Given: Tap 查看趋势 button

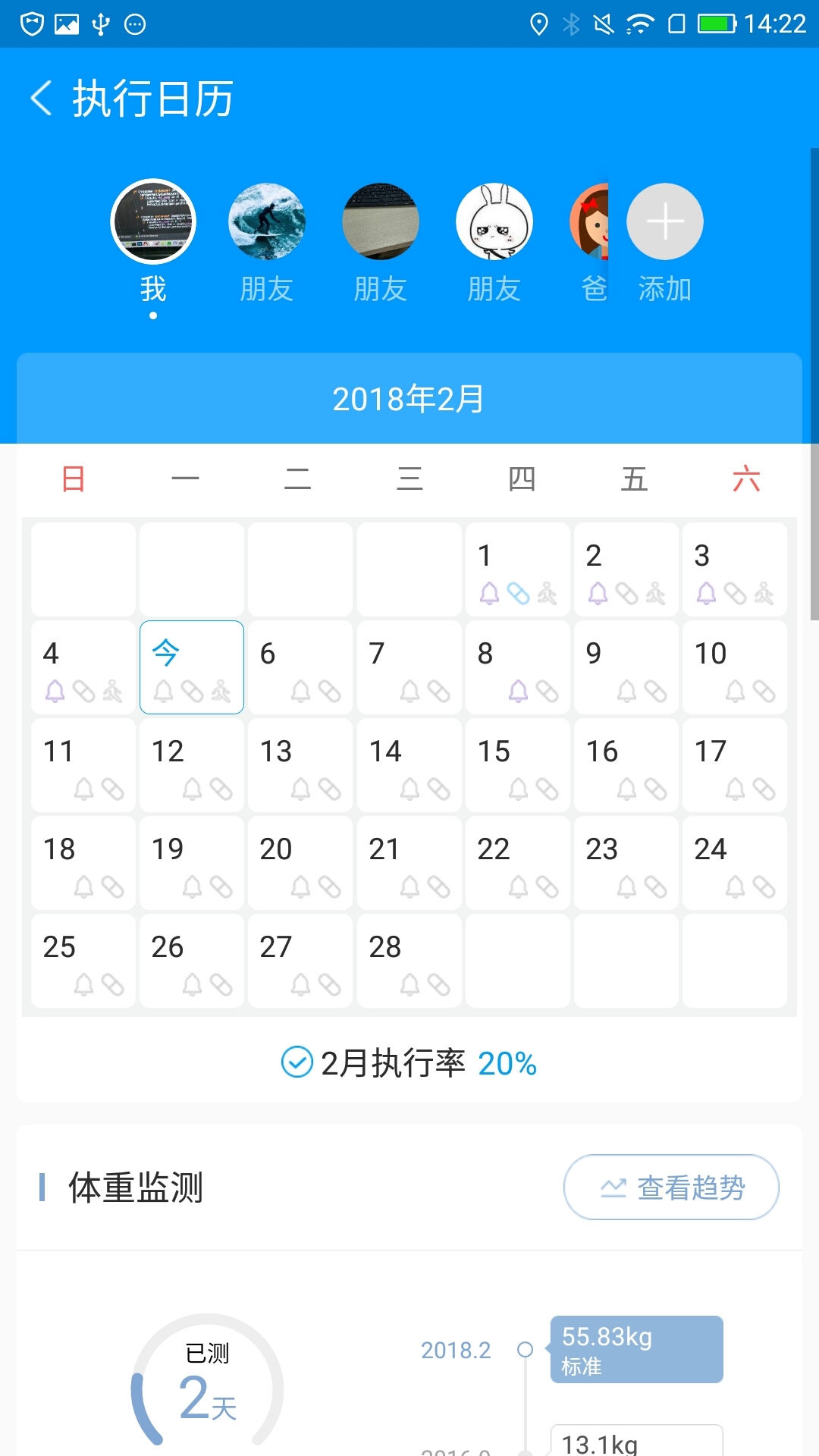Looking at the screenshot, I should (x=671, y=1188).
